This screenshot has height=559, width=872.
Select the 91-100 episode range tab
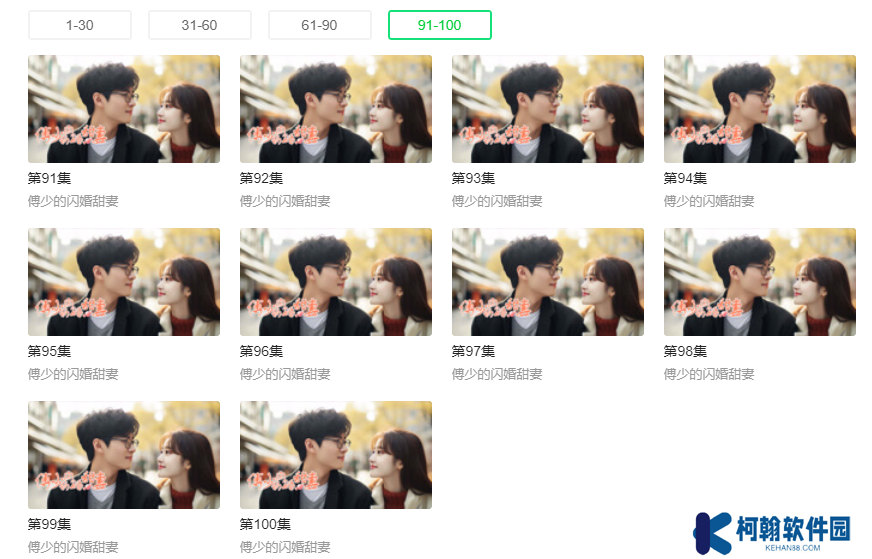[439, 25]
